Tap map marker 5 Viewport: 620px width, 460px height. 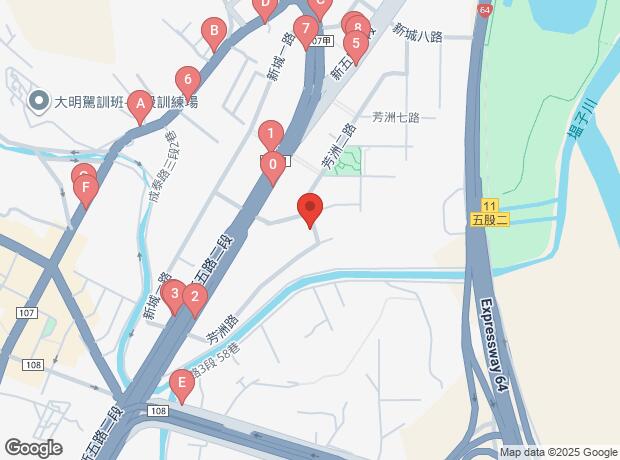353,43
